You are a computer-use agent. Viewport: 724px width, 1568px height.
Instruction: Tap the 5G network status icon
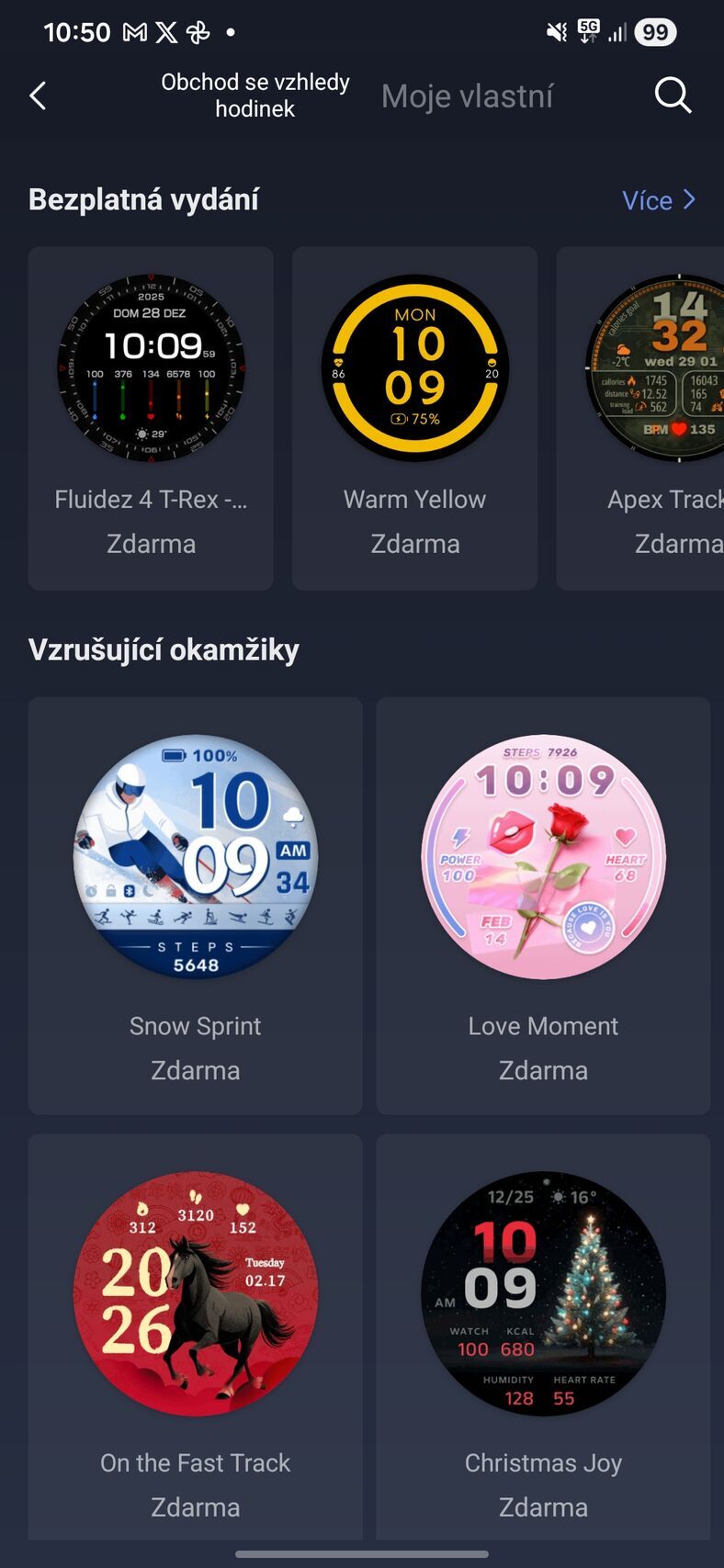click(589, 30)
